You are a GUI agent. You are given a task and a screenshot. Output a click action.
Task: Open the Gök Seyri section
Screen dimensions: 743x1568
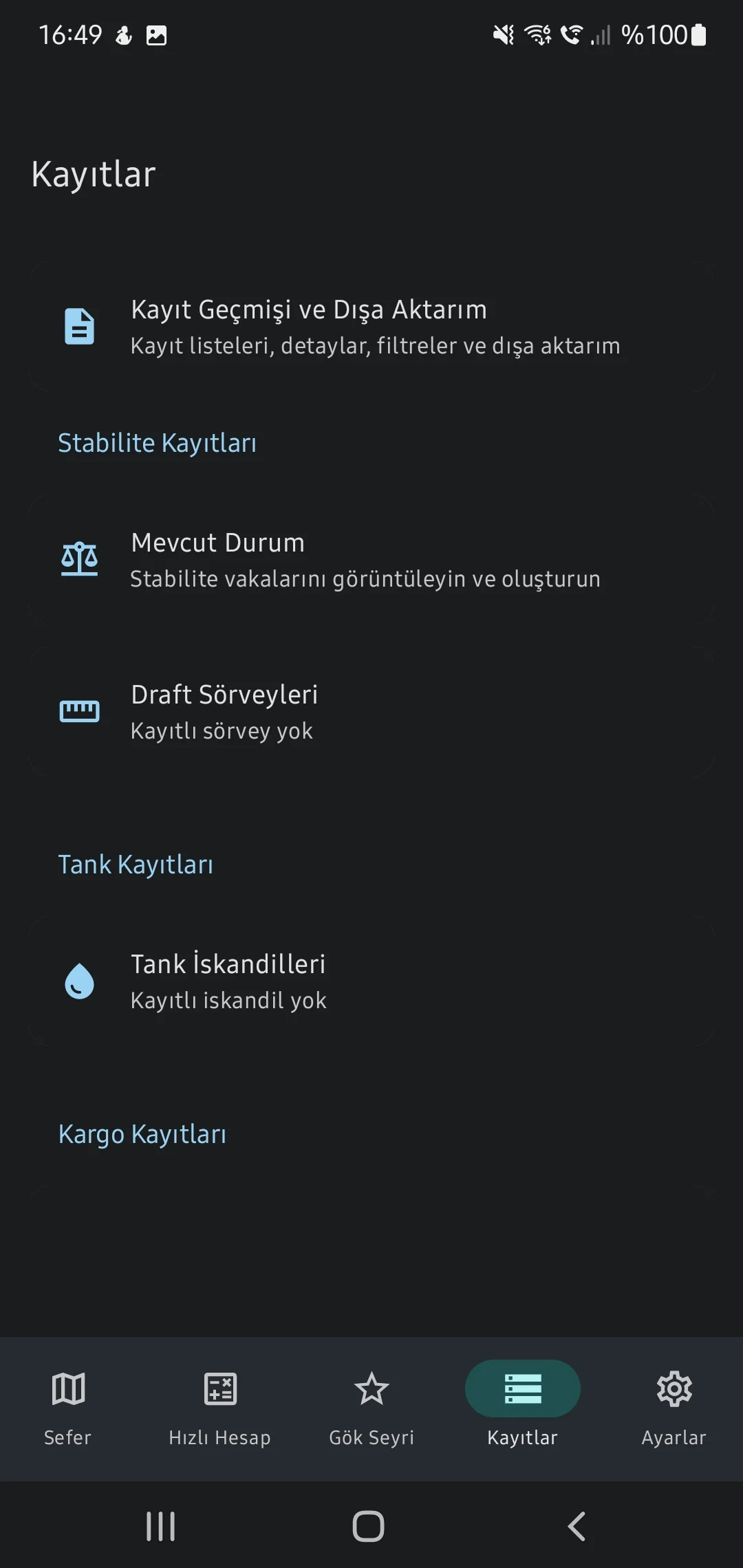pos(371,1406)
